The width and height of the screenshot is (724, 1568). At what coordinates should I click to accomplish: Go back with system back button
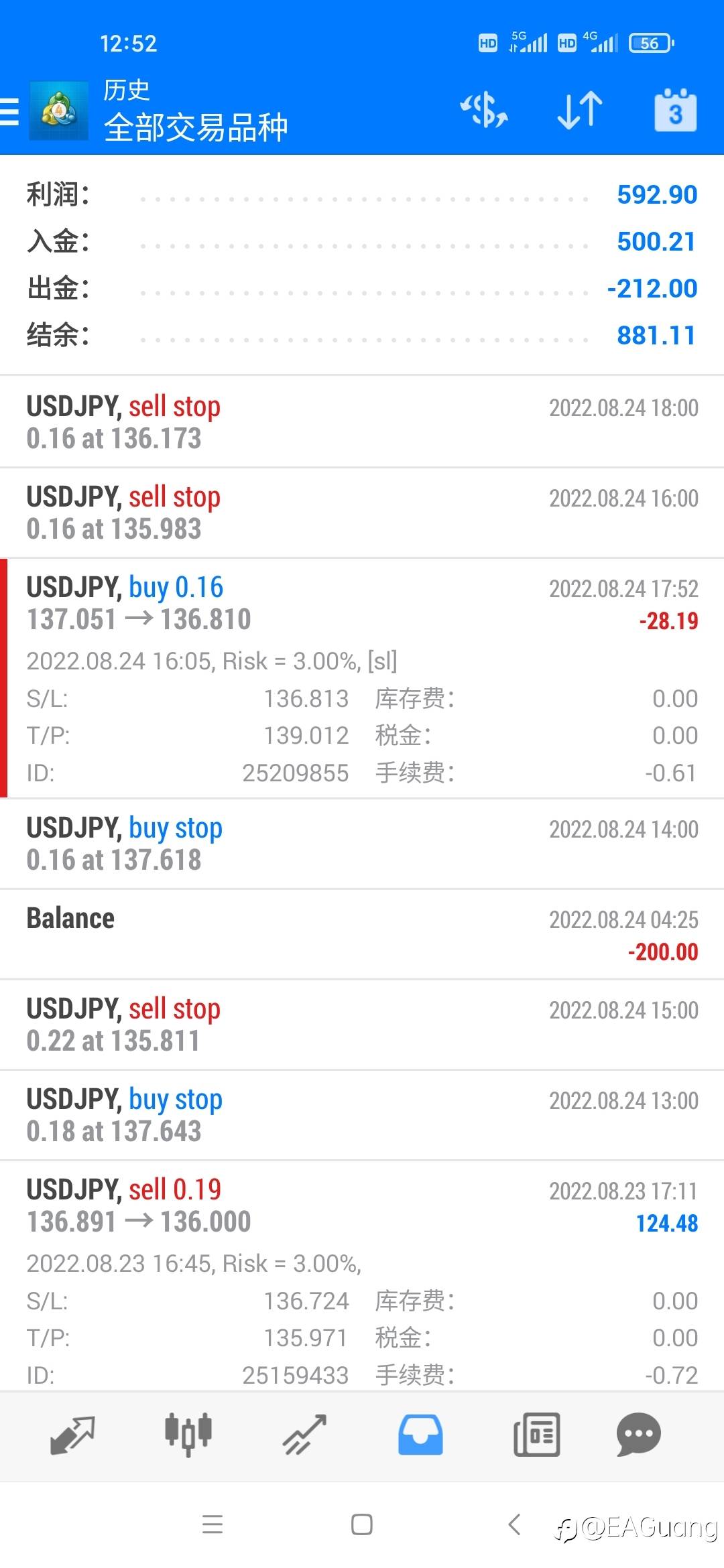tap(514, 1524)
